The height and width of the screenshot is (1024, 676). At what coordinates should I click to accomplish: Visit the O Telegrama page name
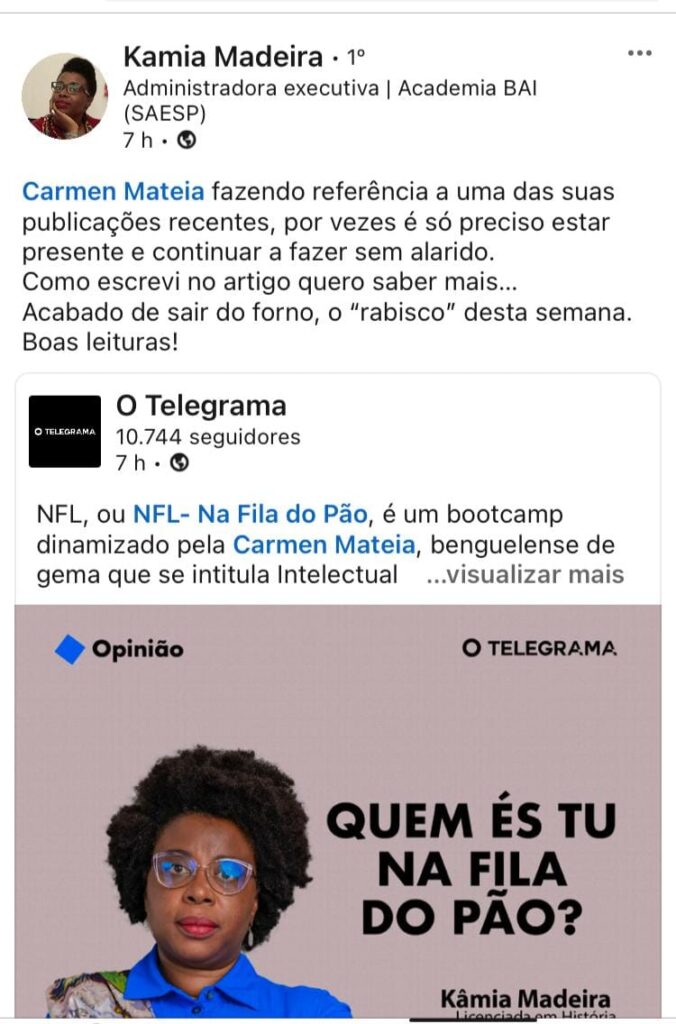201,406
